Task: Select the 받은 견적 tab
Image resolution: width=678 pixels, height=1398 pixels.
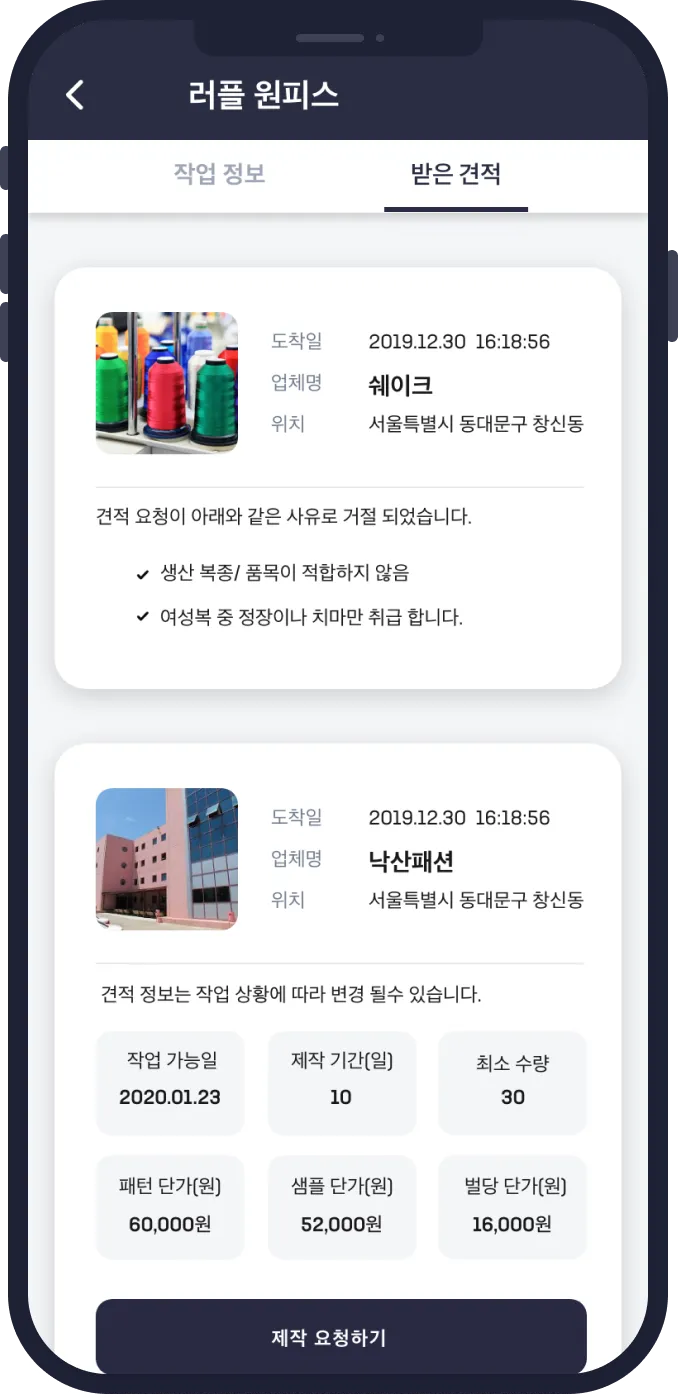Action: pyautogui.click(x=455, y=174)
